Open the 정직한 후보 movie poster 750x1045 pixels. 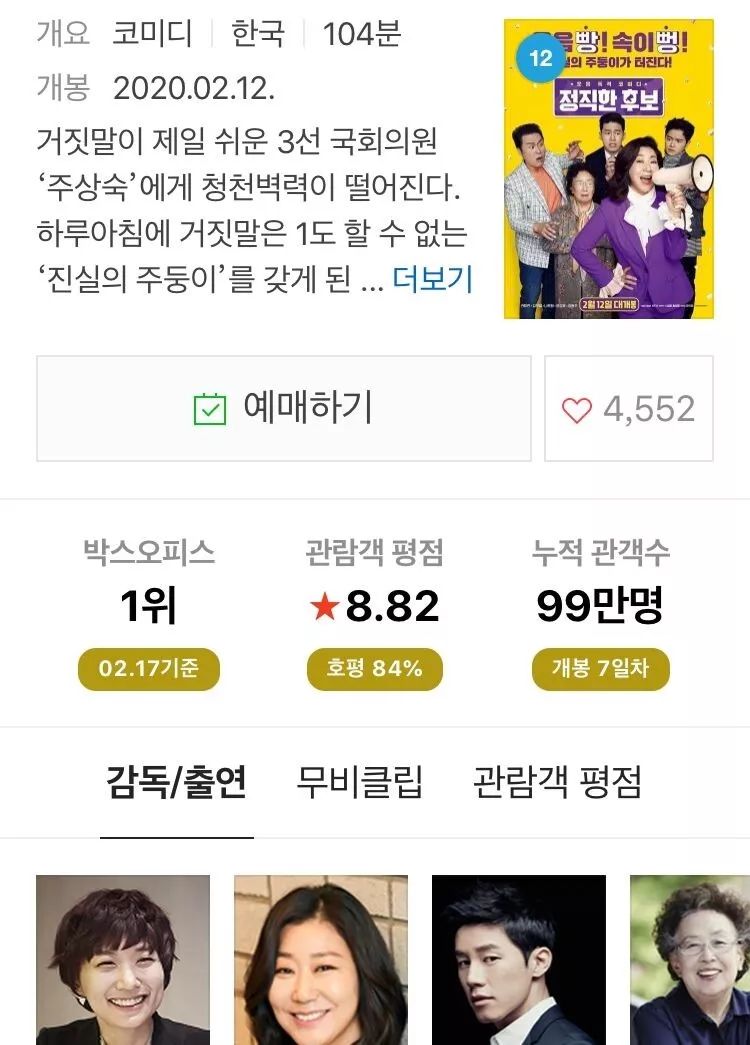(608, 169)
